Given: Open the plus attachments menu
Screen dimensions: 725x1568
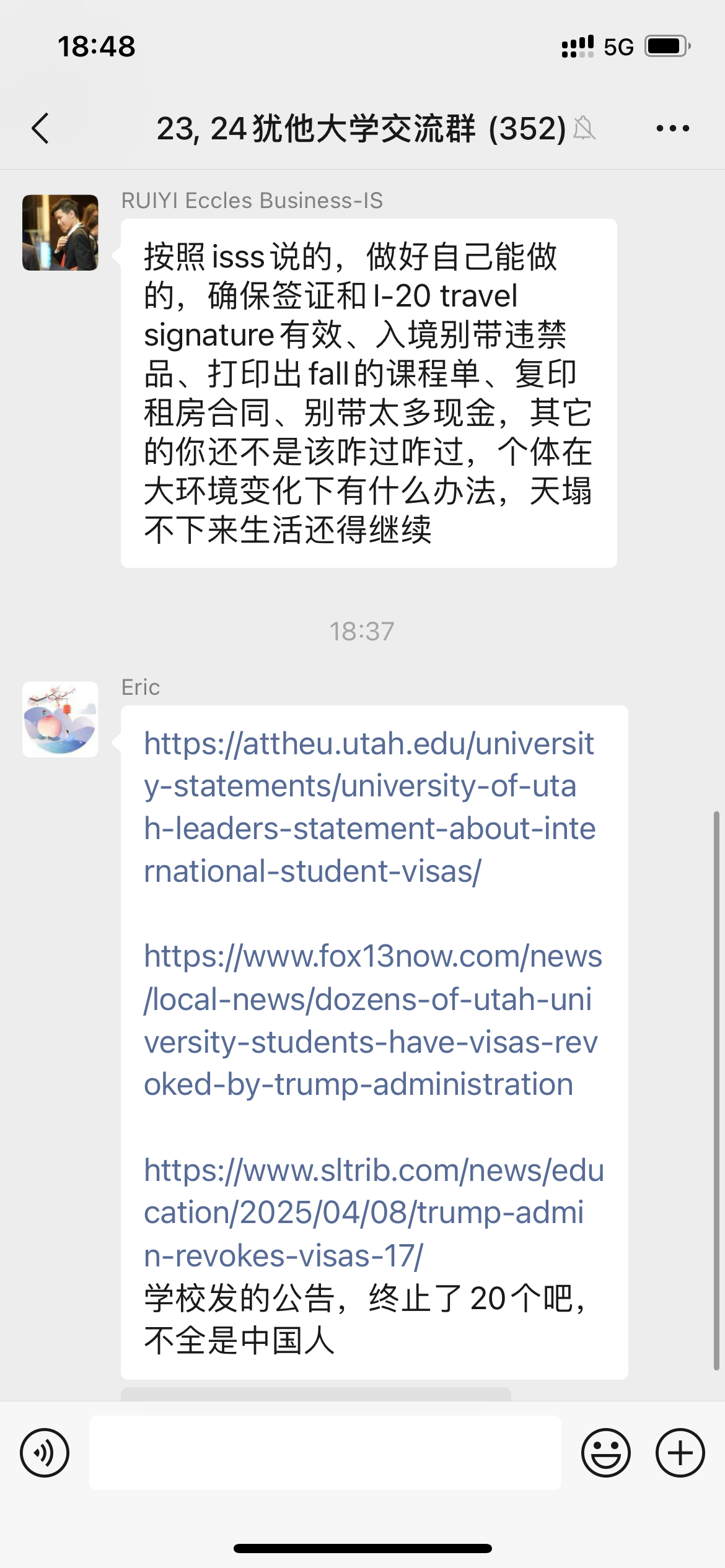Looking at the screenshot, I should [x=680, y=1452].
